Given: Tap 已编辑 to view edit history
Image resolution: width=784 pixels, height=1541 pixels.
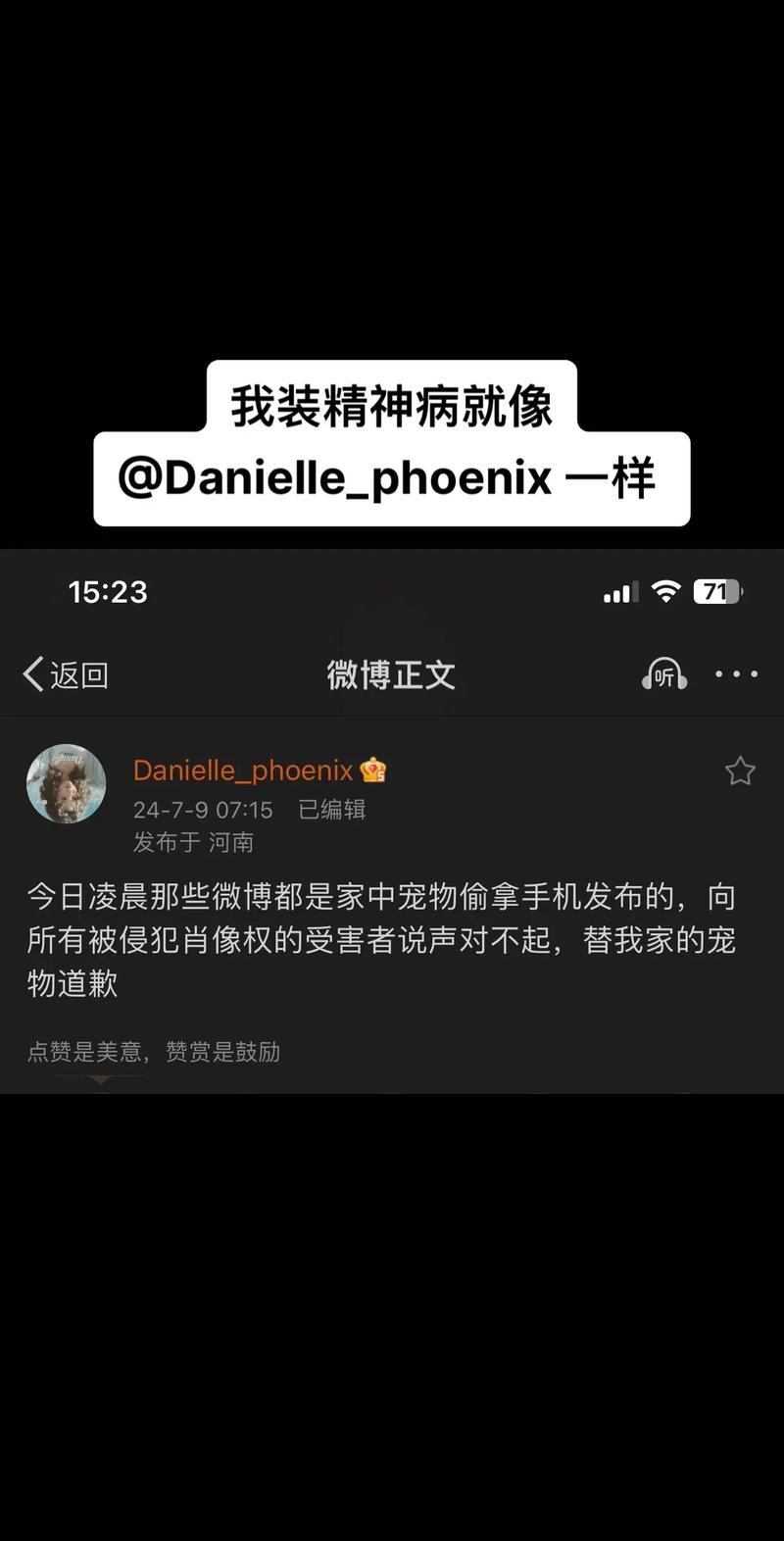Looking at the screenshot, I should pyautogui.click(x=331, y=811).
